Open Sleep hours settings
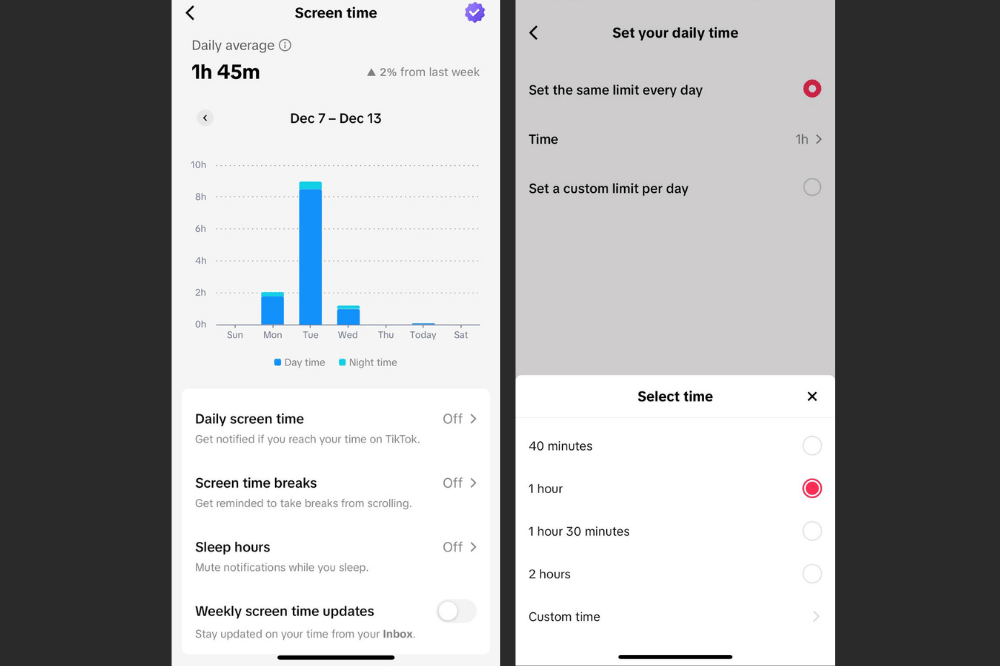Viewport: 1000px width, 666px height. pos(335,555)
